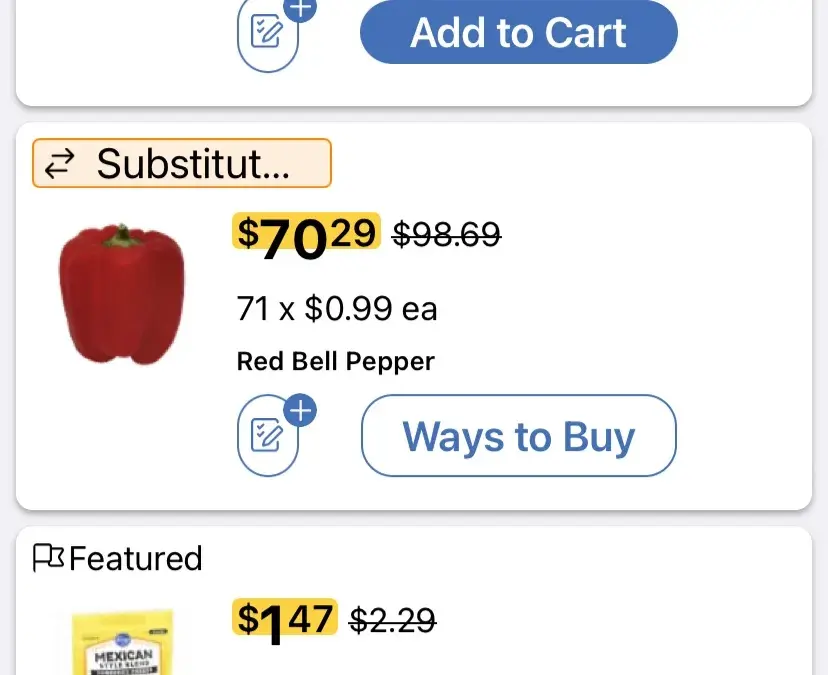The image size is (828, 675).
Task: Add Red Bell Pepper to shopping list
Action: [x=268, y=435]
